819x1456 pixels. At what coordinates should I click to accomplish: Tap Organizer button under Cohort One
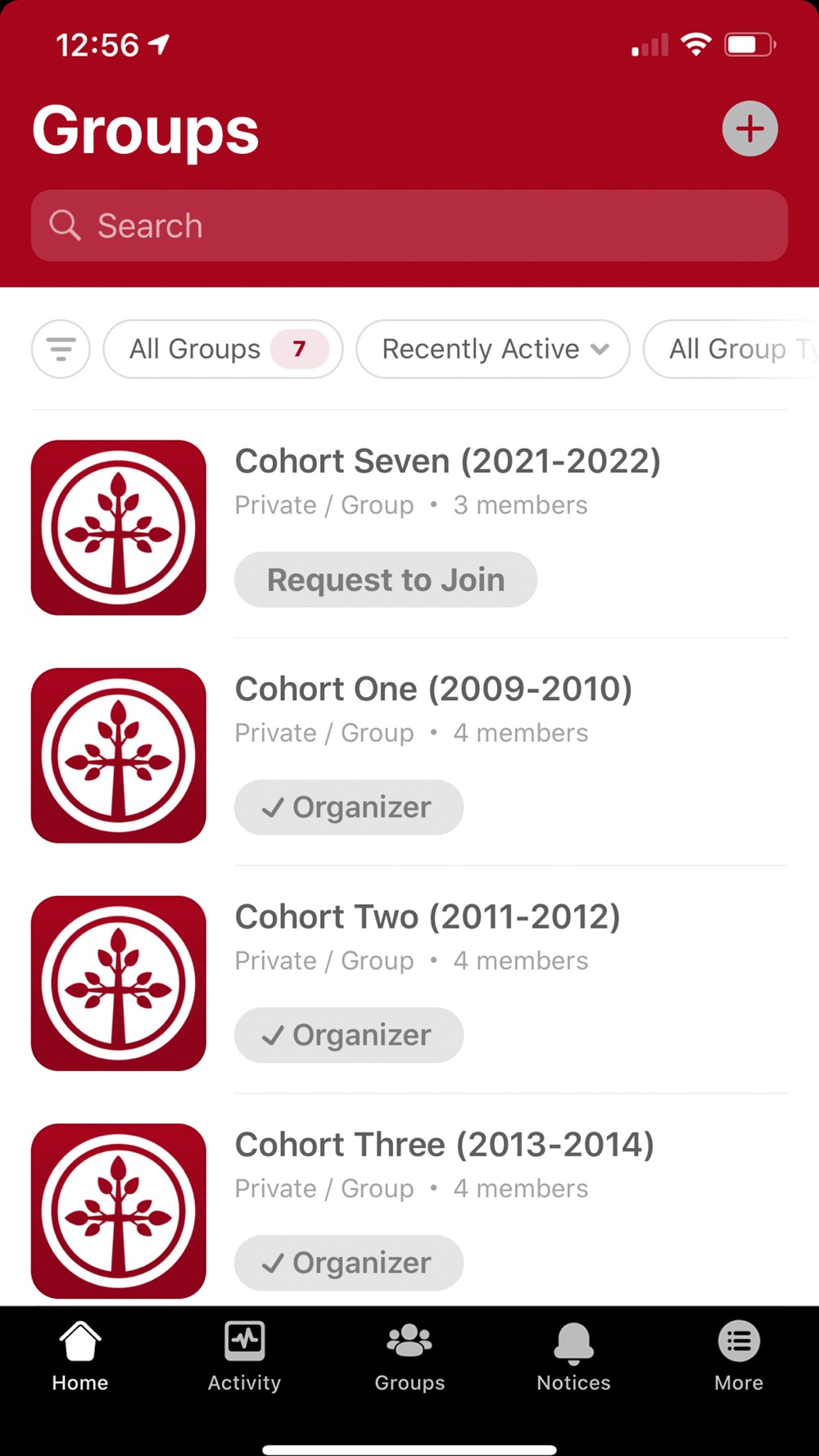(349, 807)
